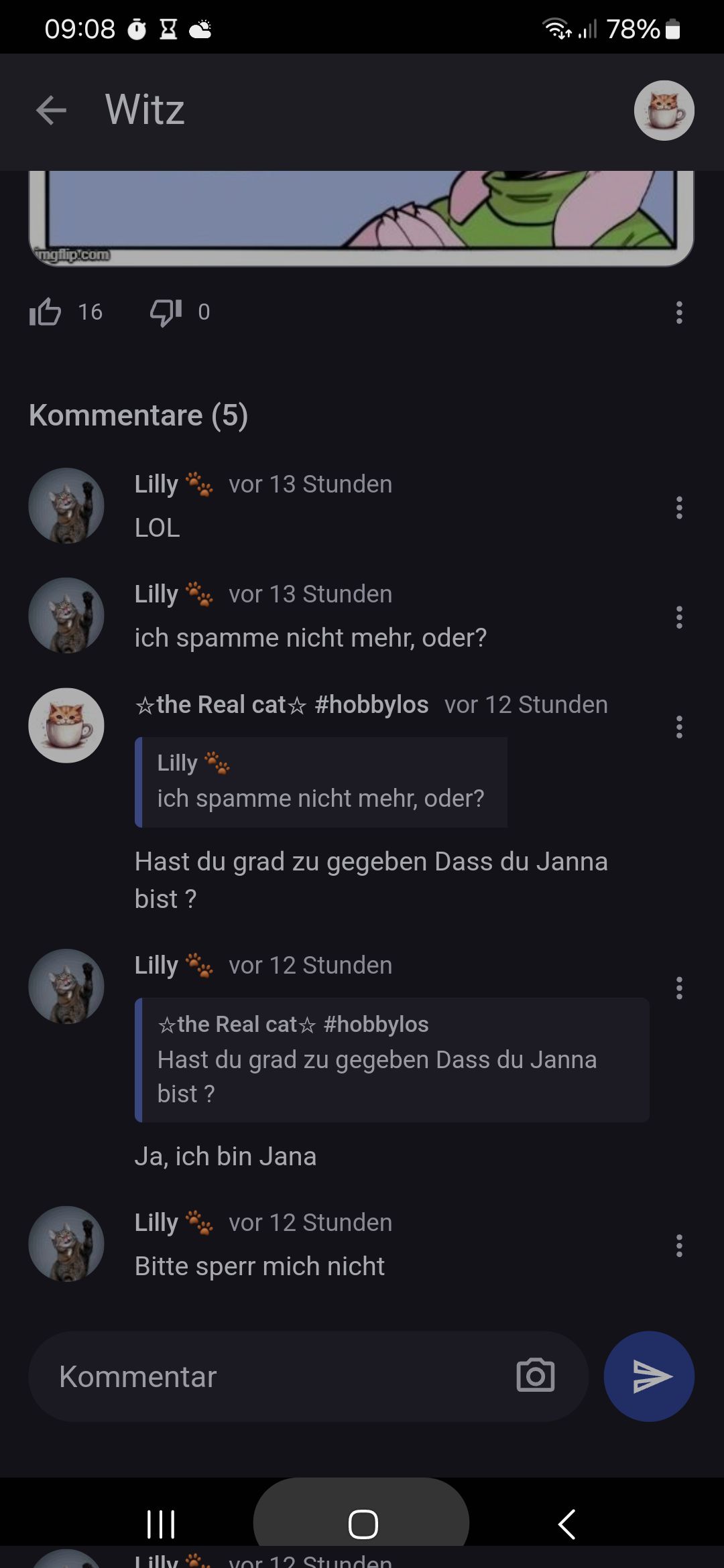
Task: Open options for "Bitte sperr mich nicht" comment
Action: [679, 1246]
